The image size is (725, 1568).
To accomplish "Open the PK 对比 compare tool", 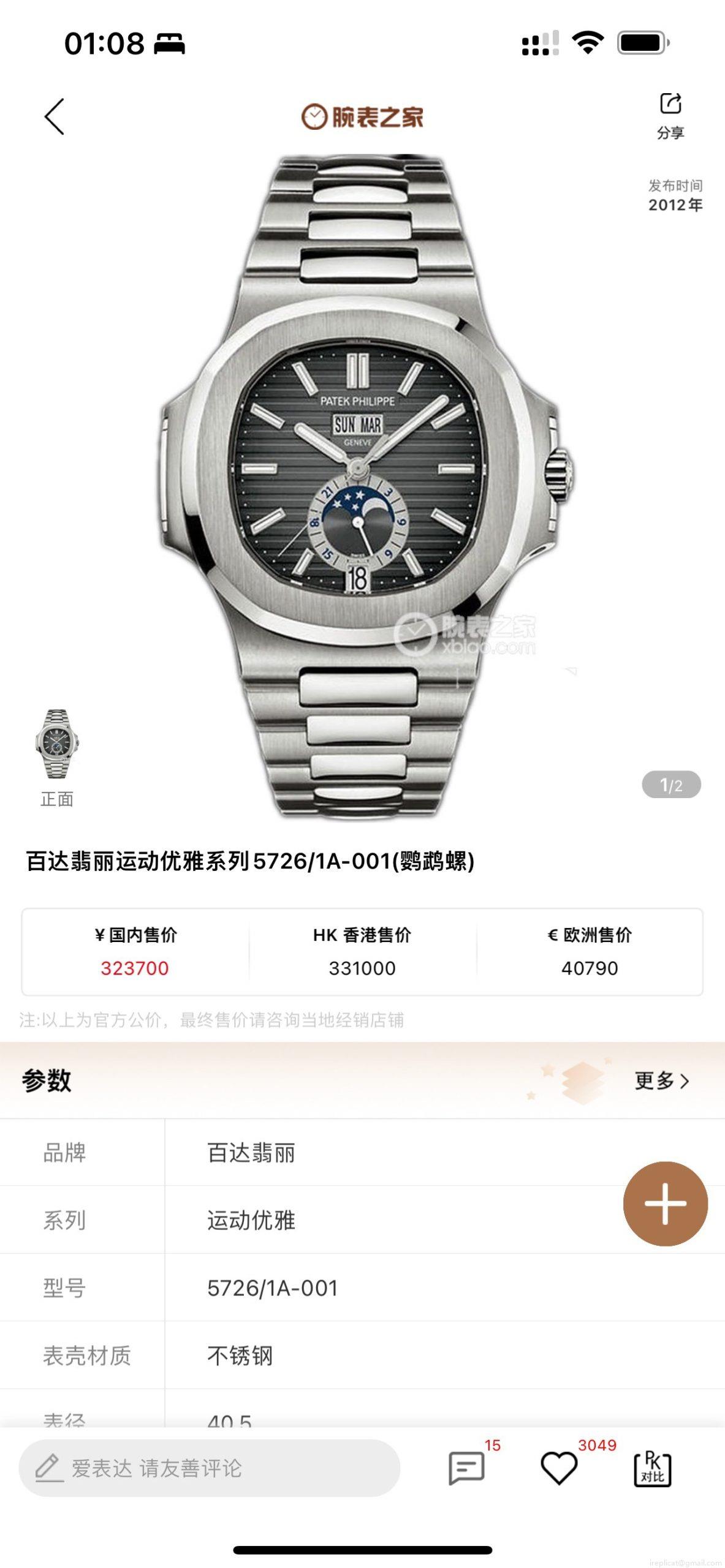I will pyautogui.click(x=652, y=1468).
